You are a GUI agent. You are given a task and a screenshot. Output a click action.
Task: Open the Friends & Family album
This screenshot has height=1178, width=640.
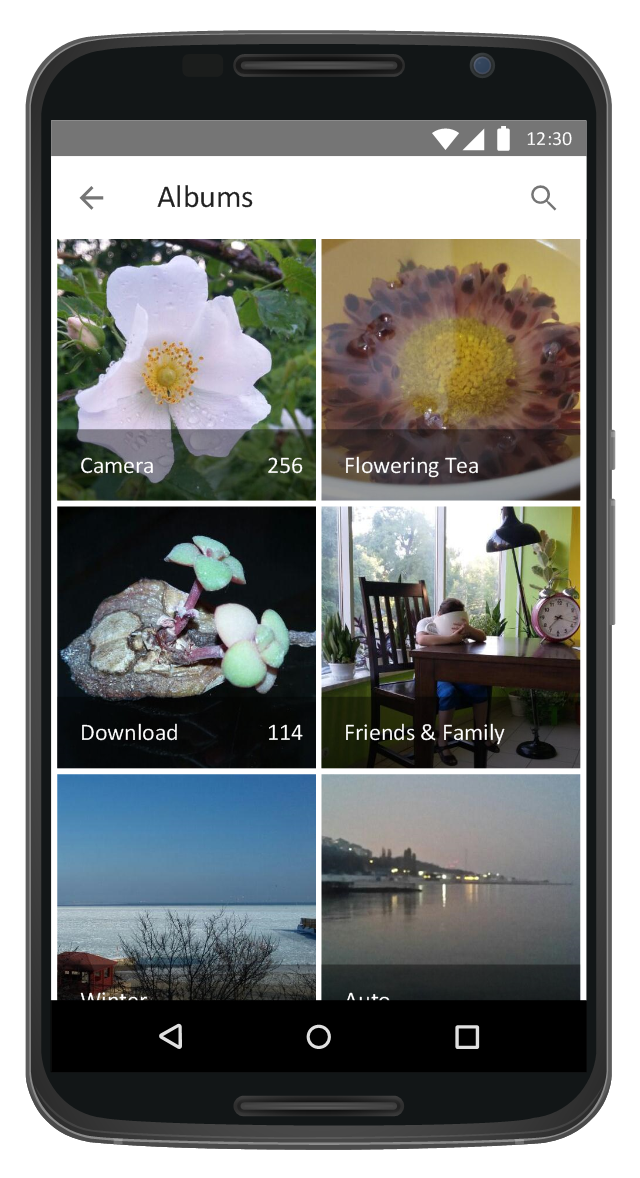[450, 636]
